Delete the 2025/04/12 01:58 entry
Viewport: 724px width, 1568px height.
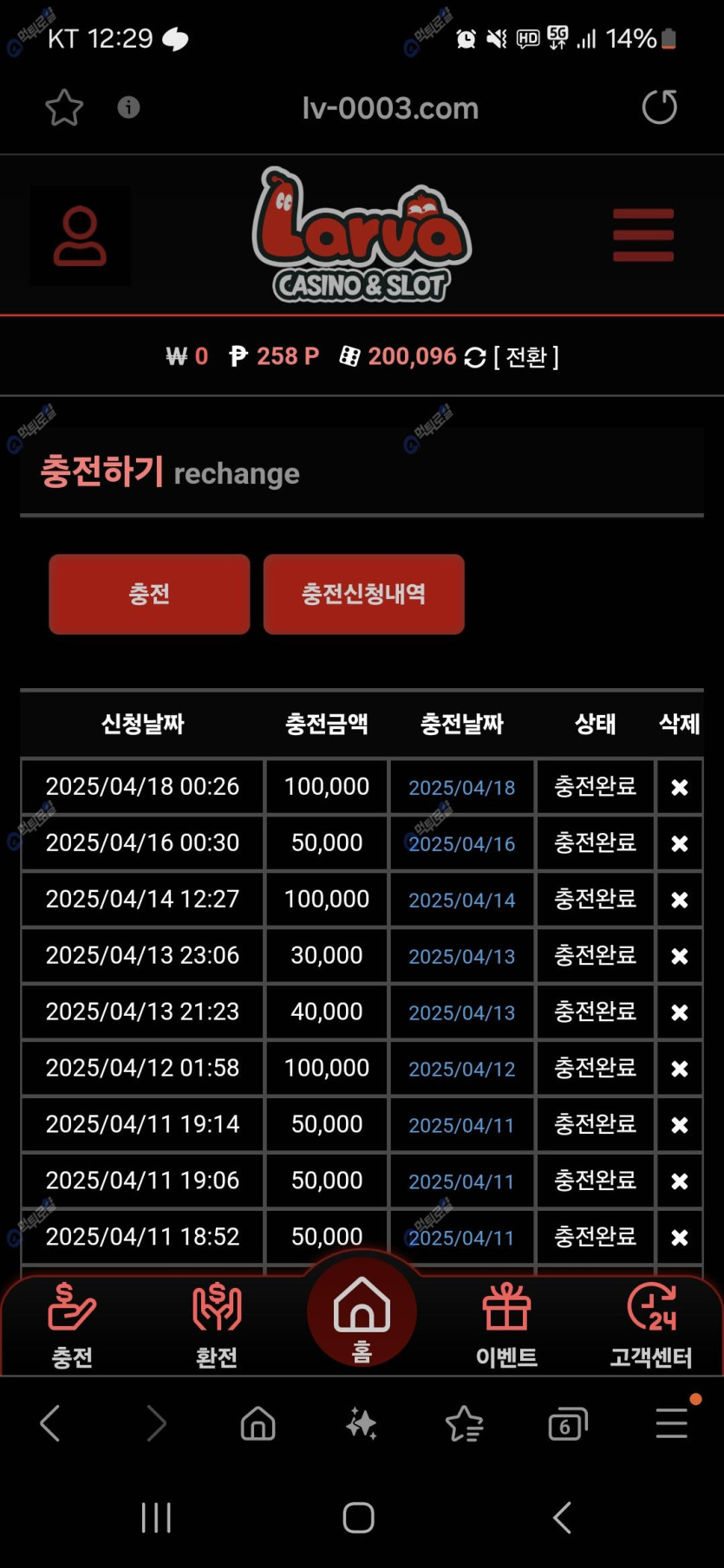coord(680,1069)
